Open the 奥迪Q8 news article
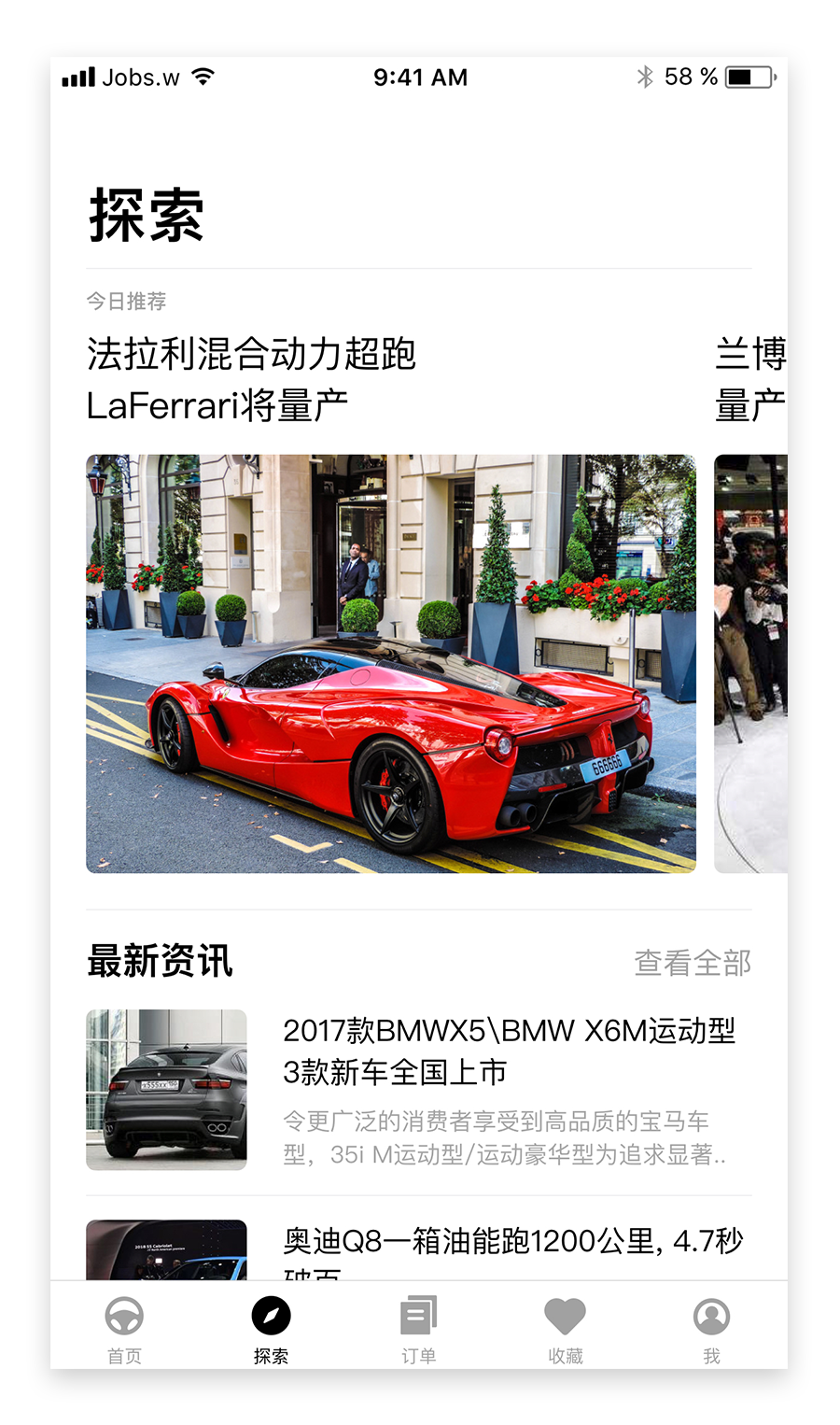This screenshot has width=840, height=1425. click(512, 1243)
